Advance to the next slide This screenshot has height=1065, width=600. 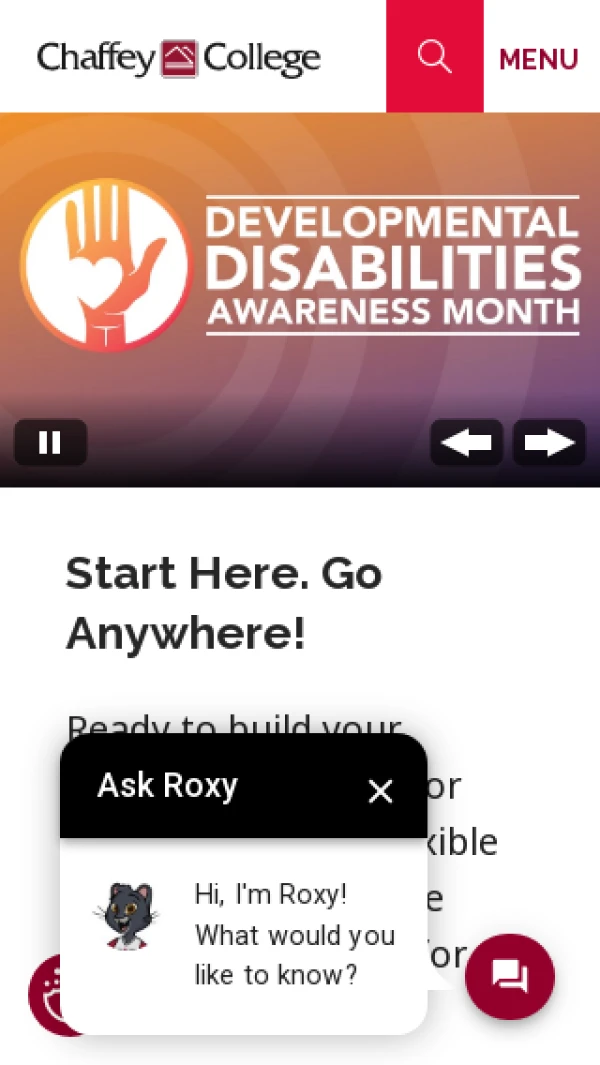point(549,442)
